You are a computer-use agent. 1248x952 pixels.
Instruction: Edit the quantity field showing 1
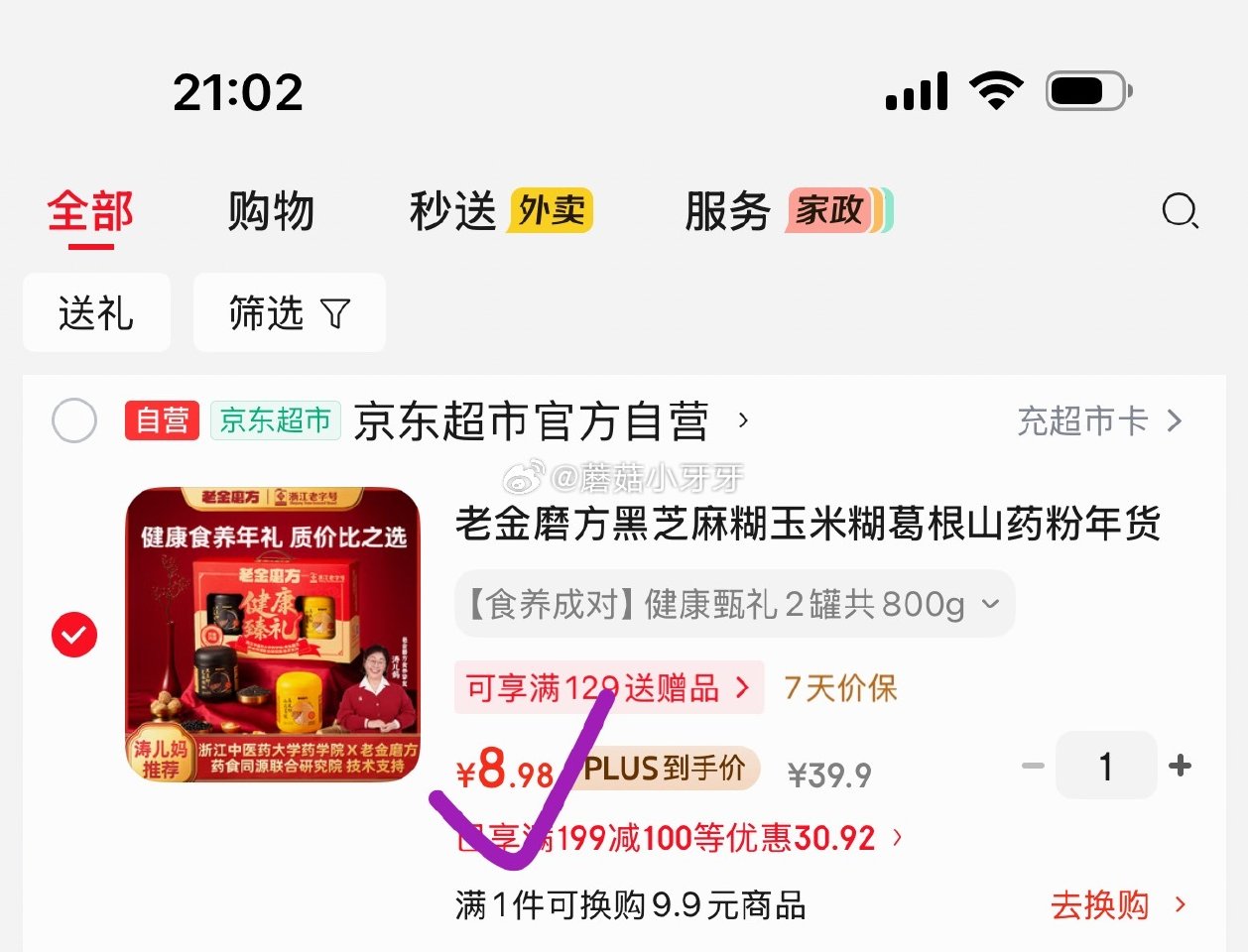tap(1106, 766)
